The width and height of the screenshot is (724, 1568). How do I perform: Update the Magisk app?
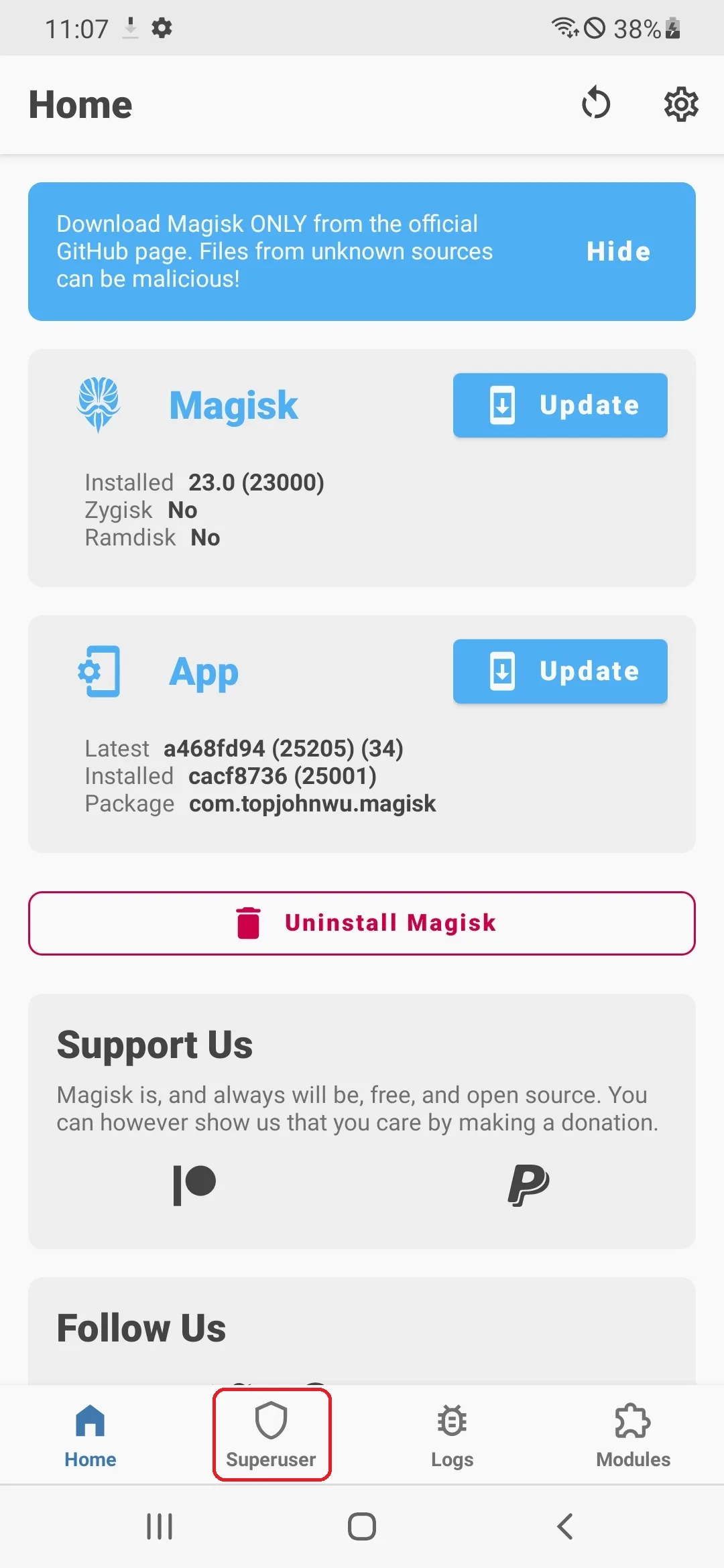[x=560, y=671]
